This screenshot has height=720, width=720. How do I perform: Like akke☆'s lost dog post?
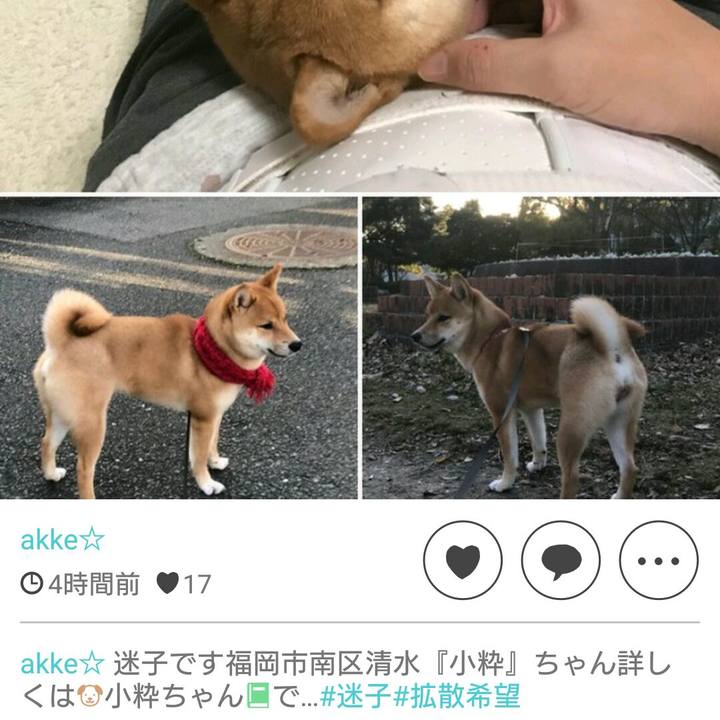click(x=462, y=560)
